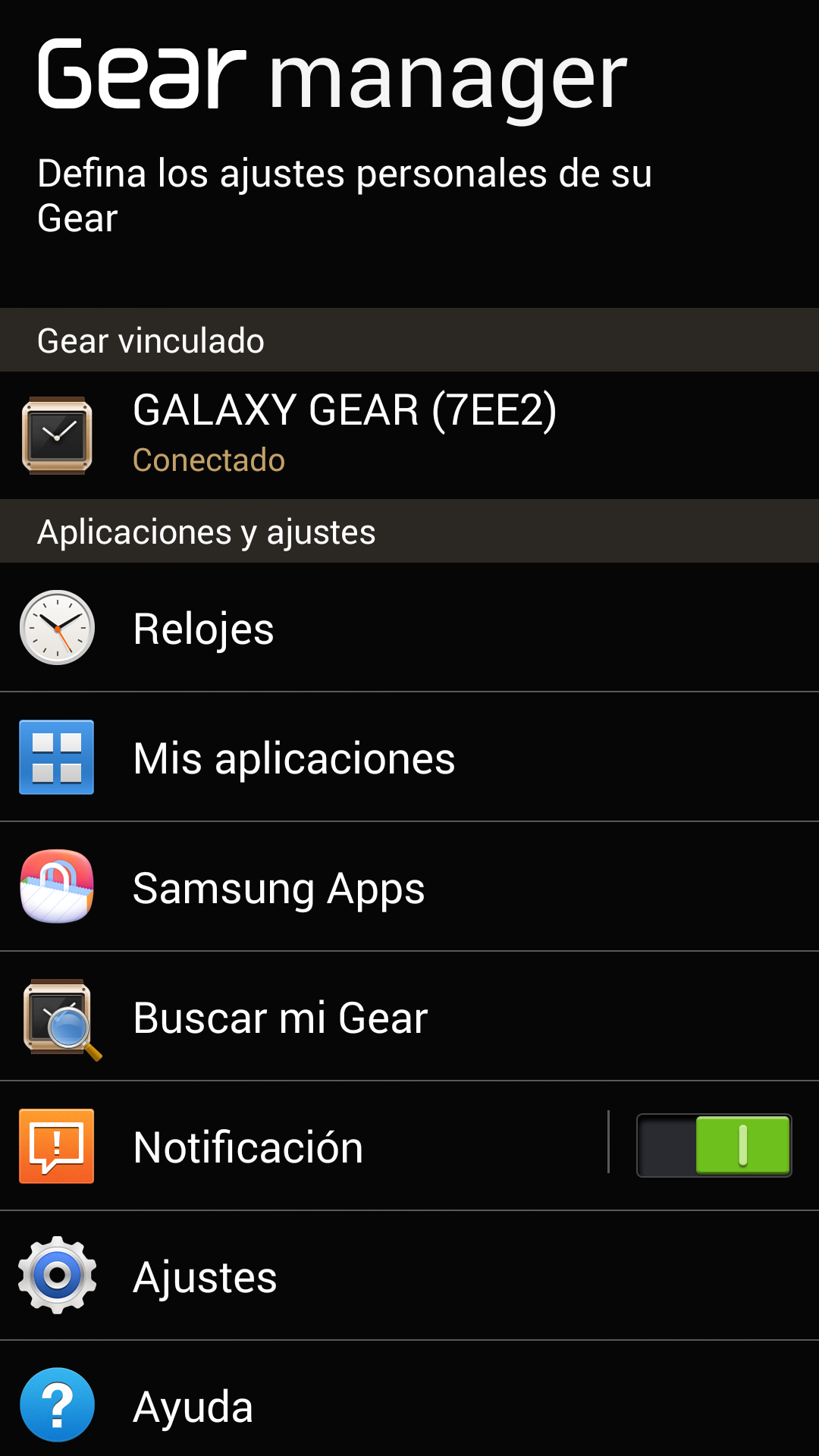819x1456 pixels.
Task: Turn off the Notificación switch
Action: click(x=714, y=1146)
